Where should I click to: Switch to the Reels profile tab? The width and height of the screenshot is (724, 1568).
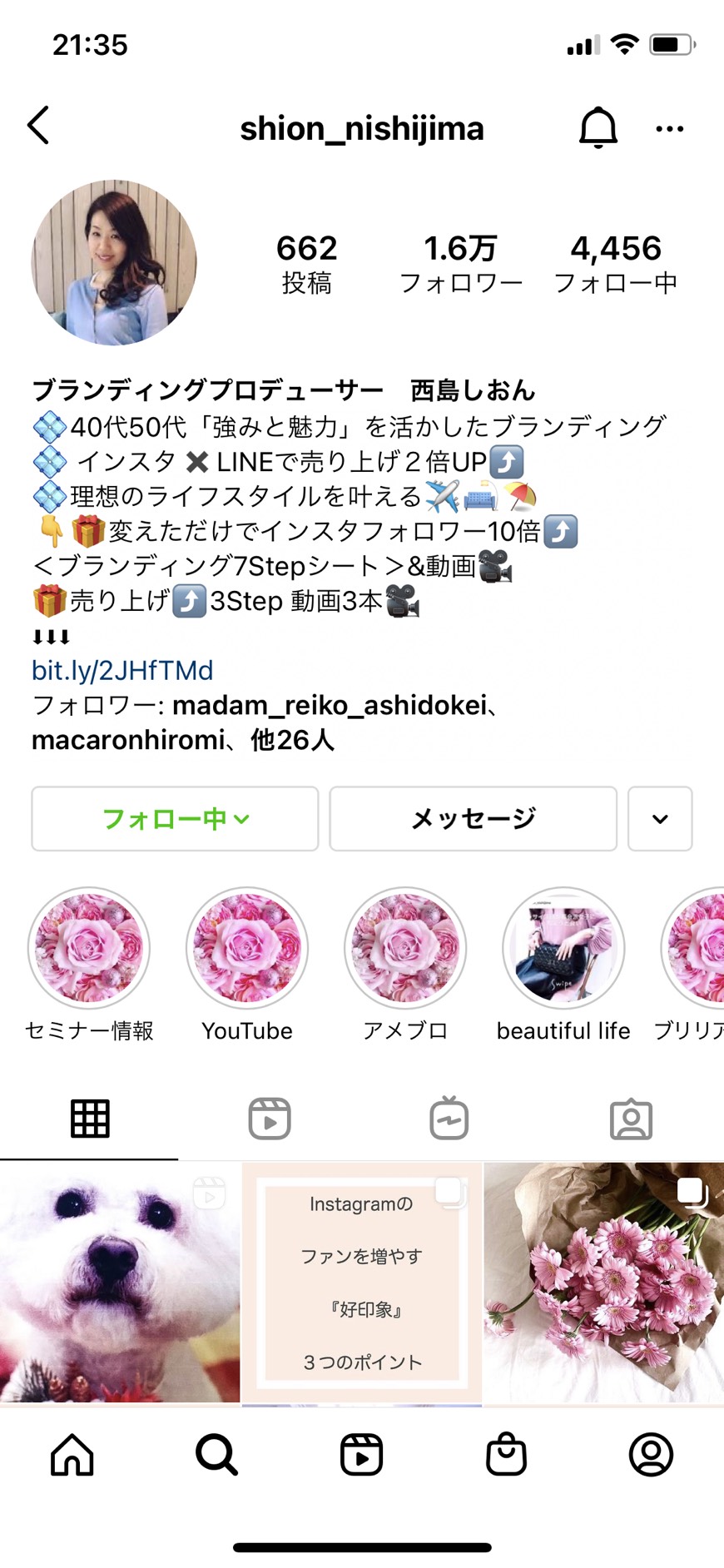(x=270, y=1119)
